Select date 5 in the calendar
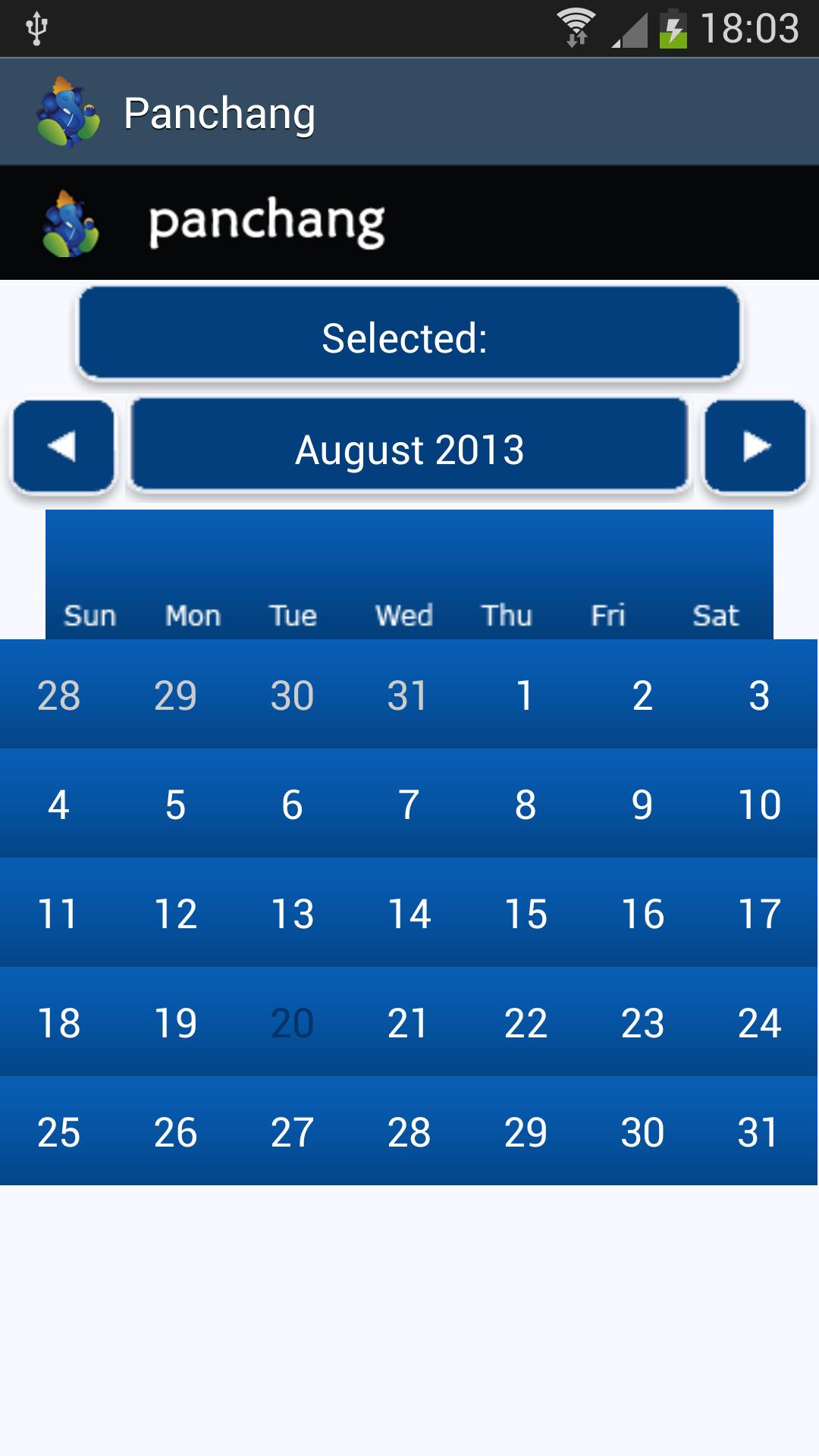 (175, 804)
